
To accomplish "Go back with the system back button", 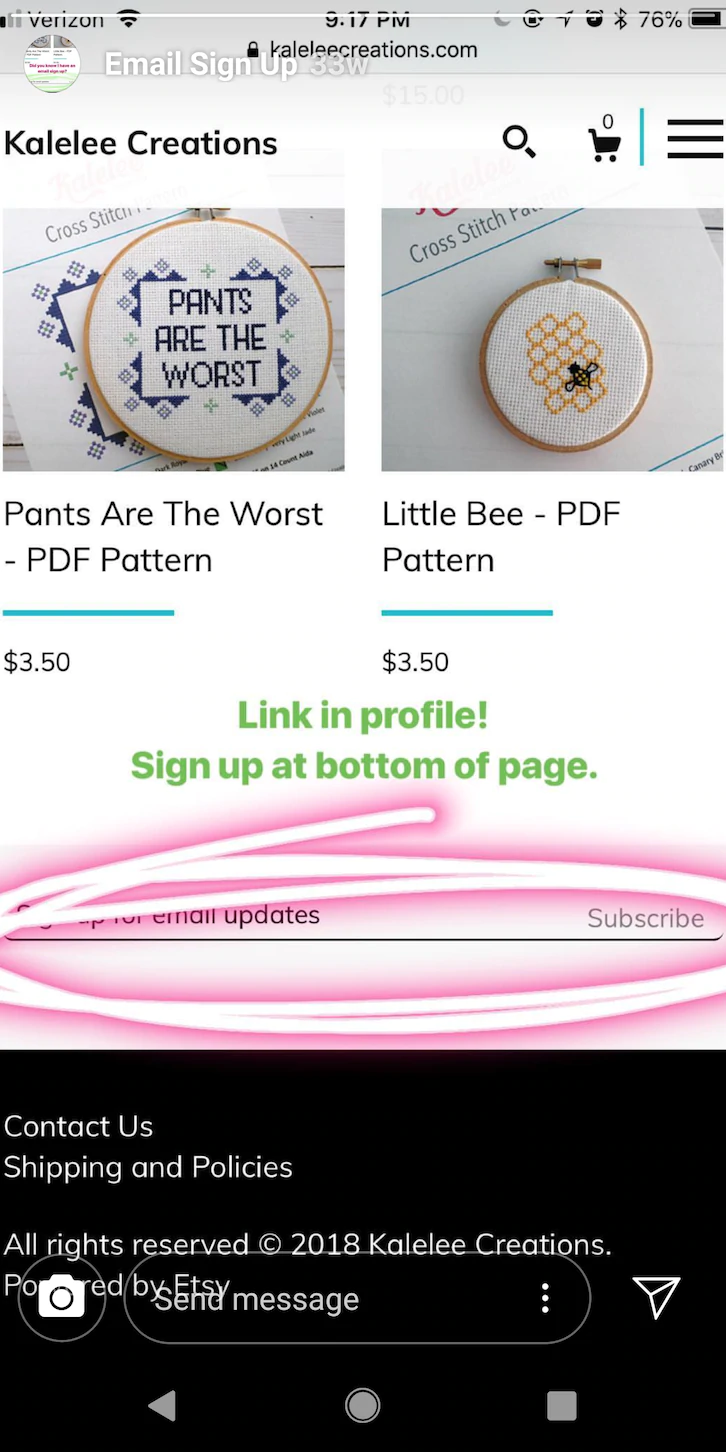I will point(162,1405).
